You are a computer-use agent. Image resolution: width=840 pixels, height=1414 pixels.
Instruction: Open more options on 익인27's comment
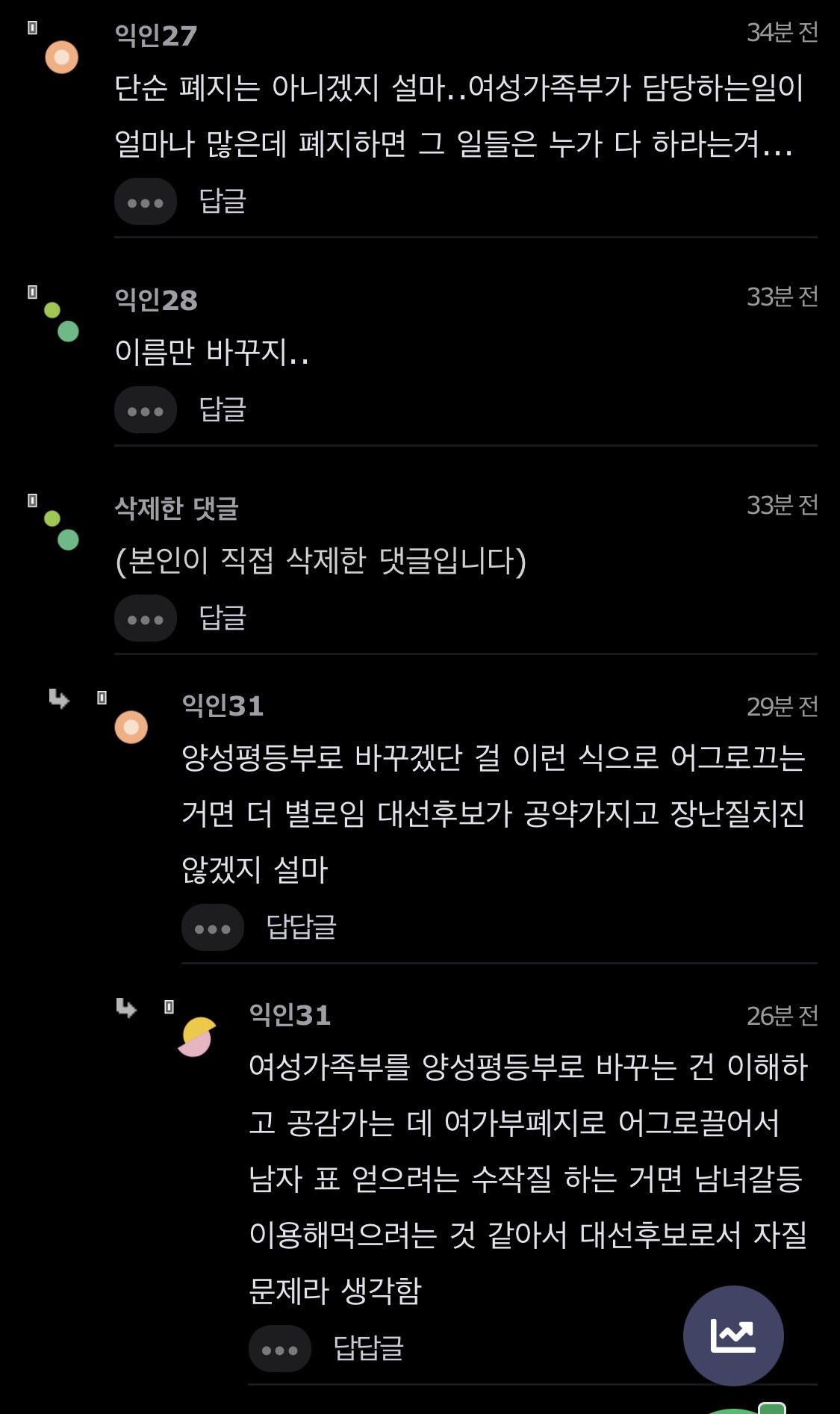[x=145, y=202]
